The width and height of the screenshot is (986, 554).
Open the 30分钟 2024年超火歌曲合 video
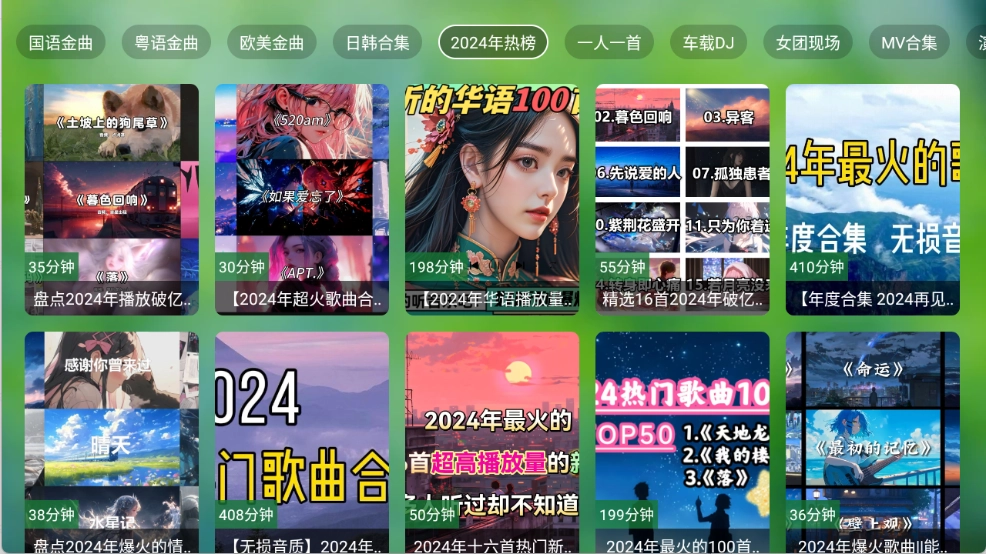tap(302, 199)
